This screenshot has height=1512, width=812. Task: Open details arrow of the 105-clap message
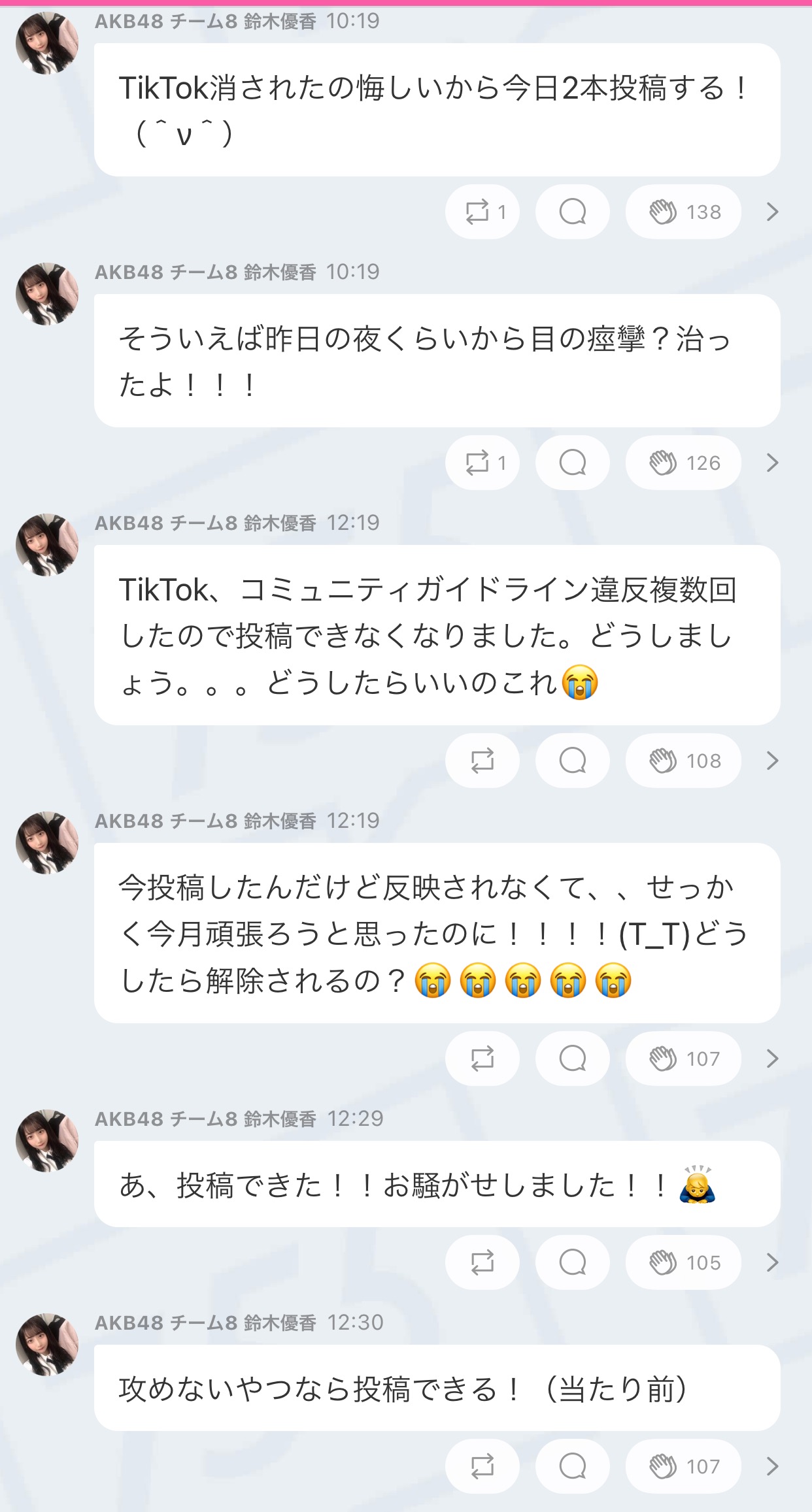pos(772,1262)
